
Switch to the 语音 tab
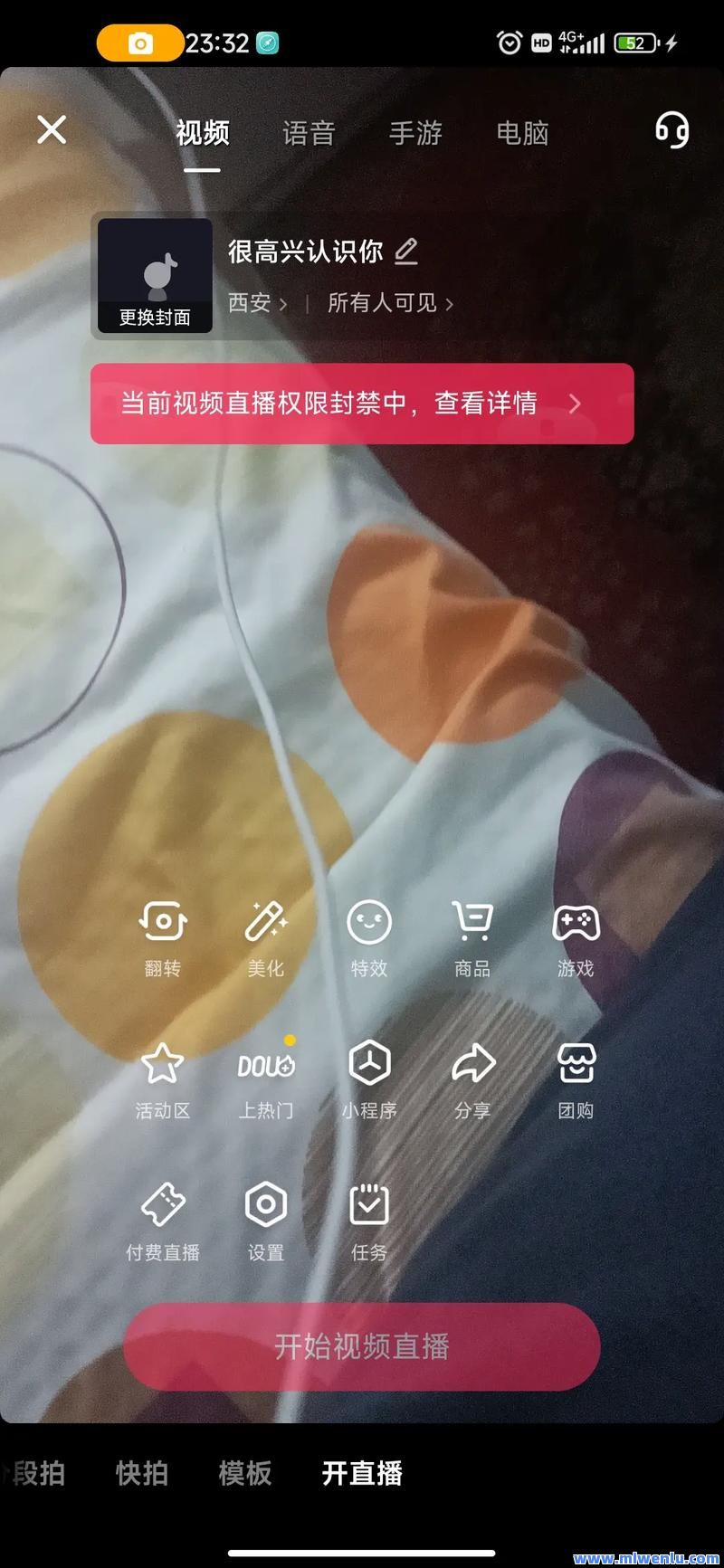309,134
